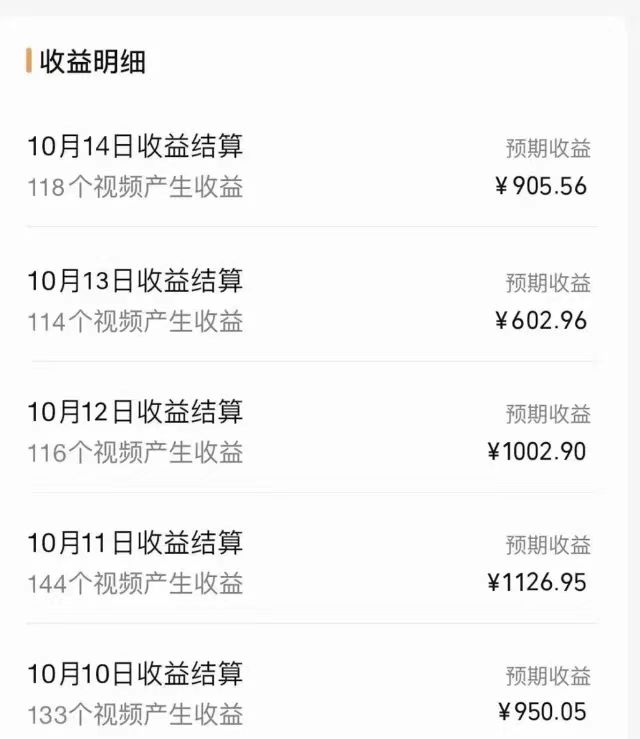The height and width of the screenshot is (739, 640).
Task: Tap the 10月10日收益结算 row
Action: point(134,675)
